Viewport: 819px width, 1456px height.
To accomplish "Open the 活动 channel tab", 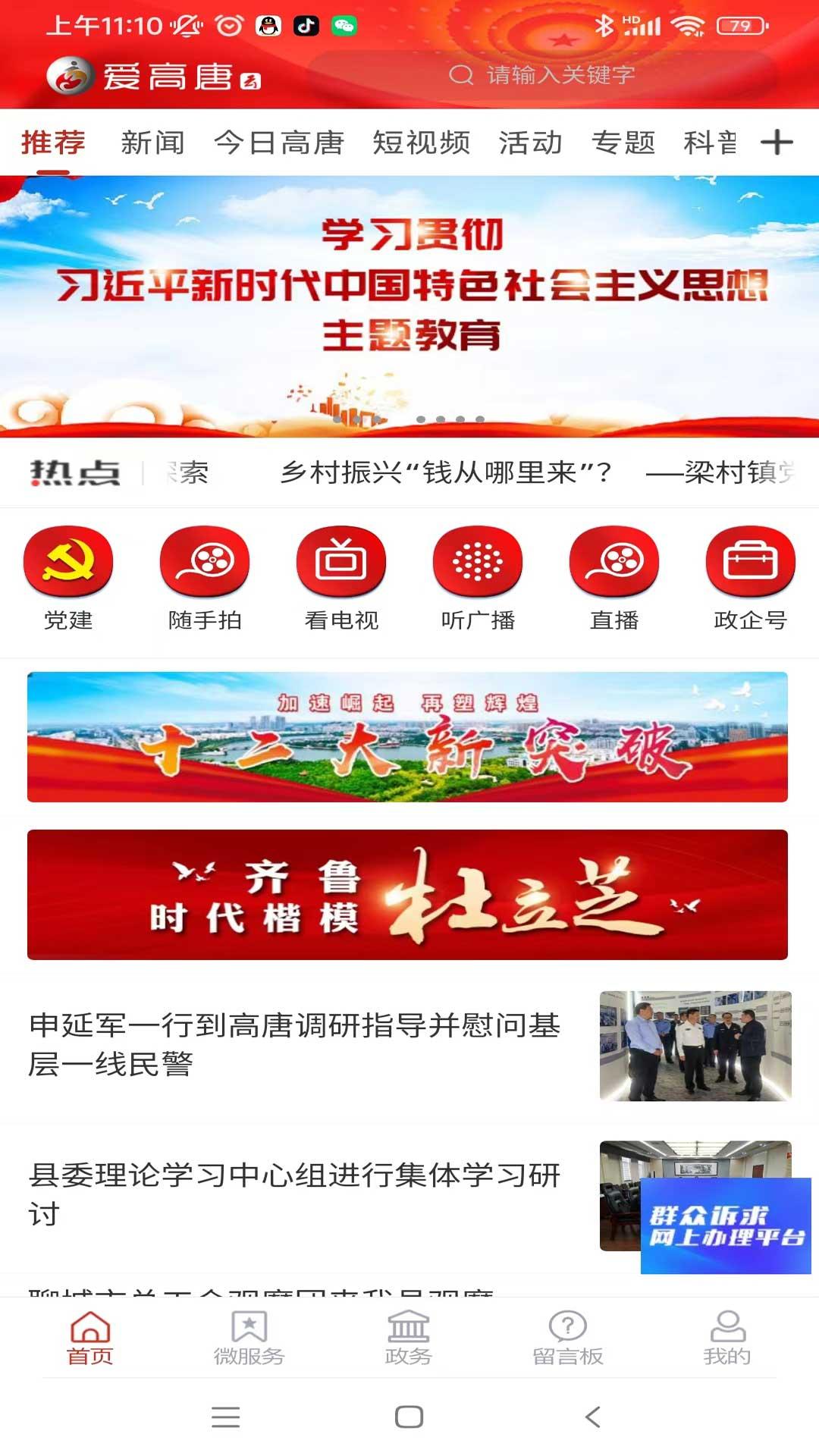I will [531, 143].
